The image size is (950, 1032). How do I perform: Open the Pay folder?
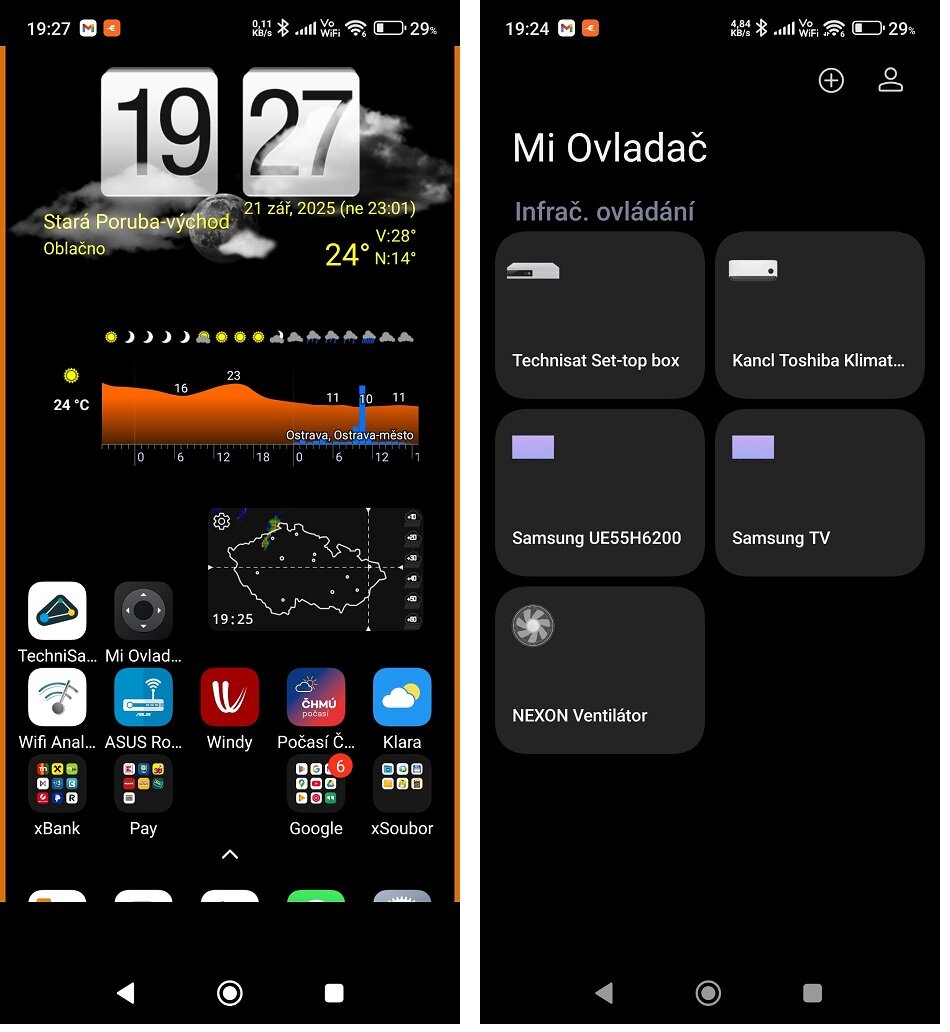click(143, 784)
